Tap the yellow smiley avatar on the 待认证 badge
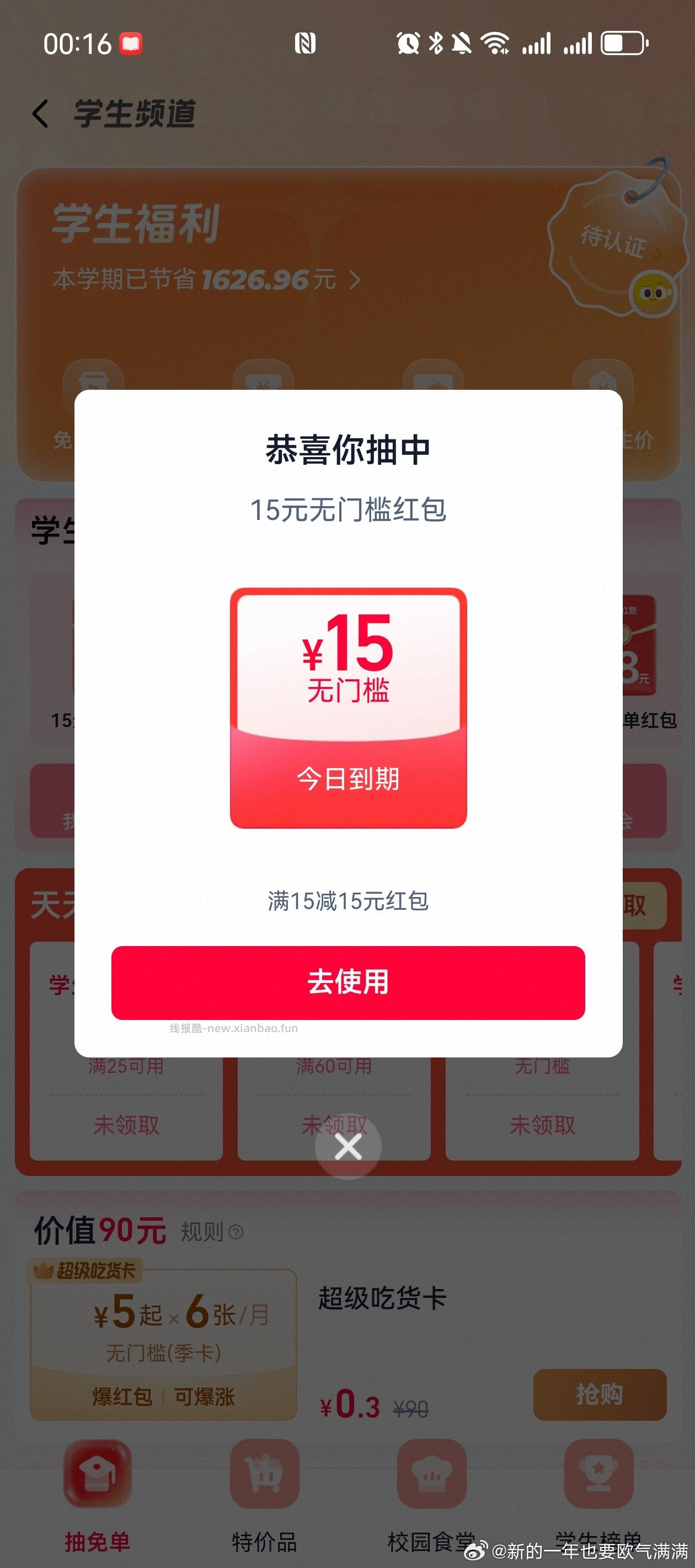The height and width of the screenshot is (1568, 695). 652,292
